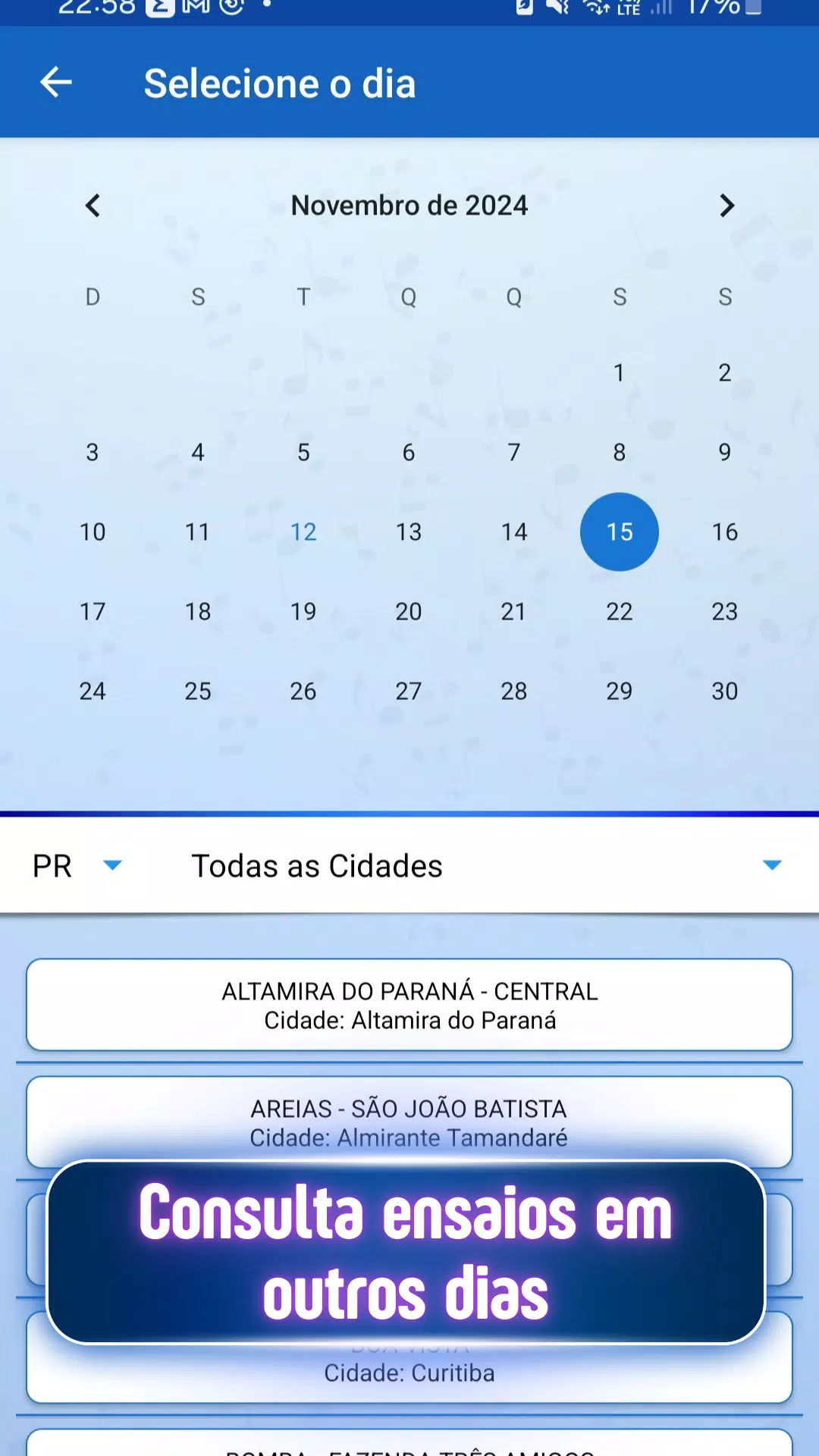Expand the Todas as Cidades dropdown

[x=487, y=865]
